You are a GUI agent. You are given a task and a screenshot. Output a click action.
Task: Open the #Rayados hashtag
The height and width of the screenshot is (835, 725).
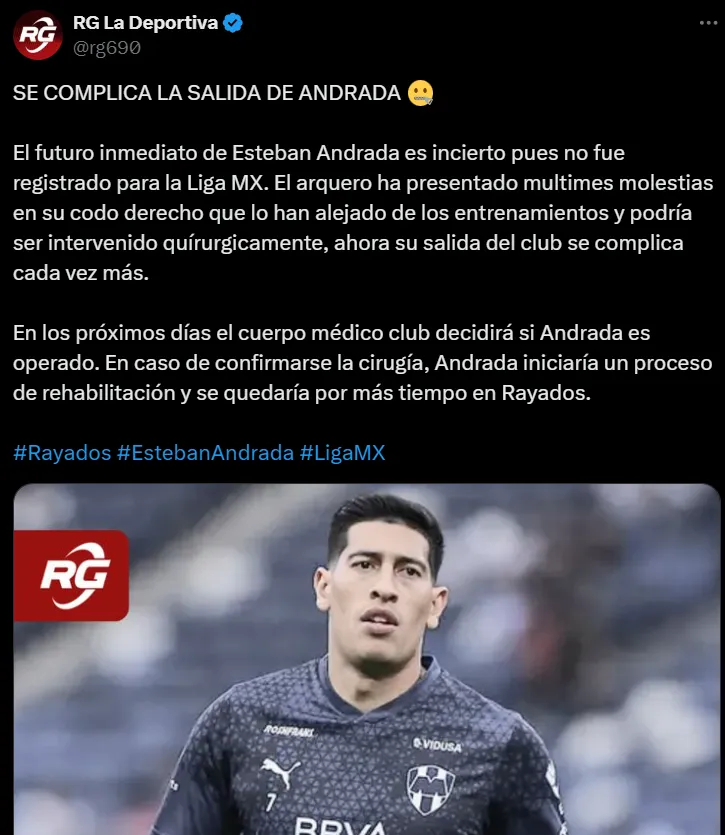(62, 453)
